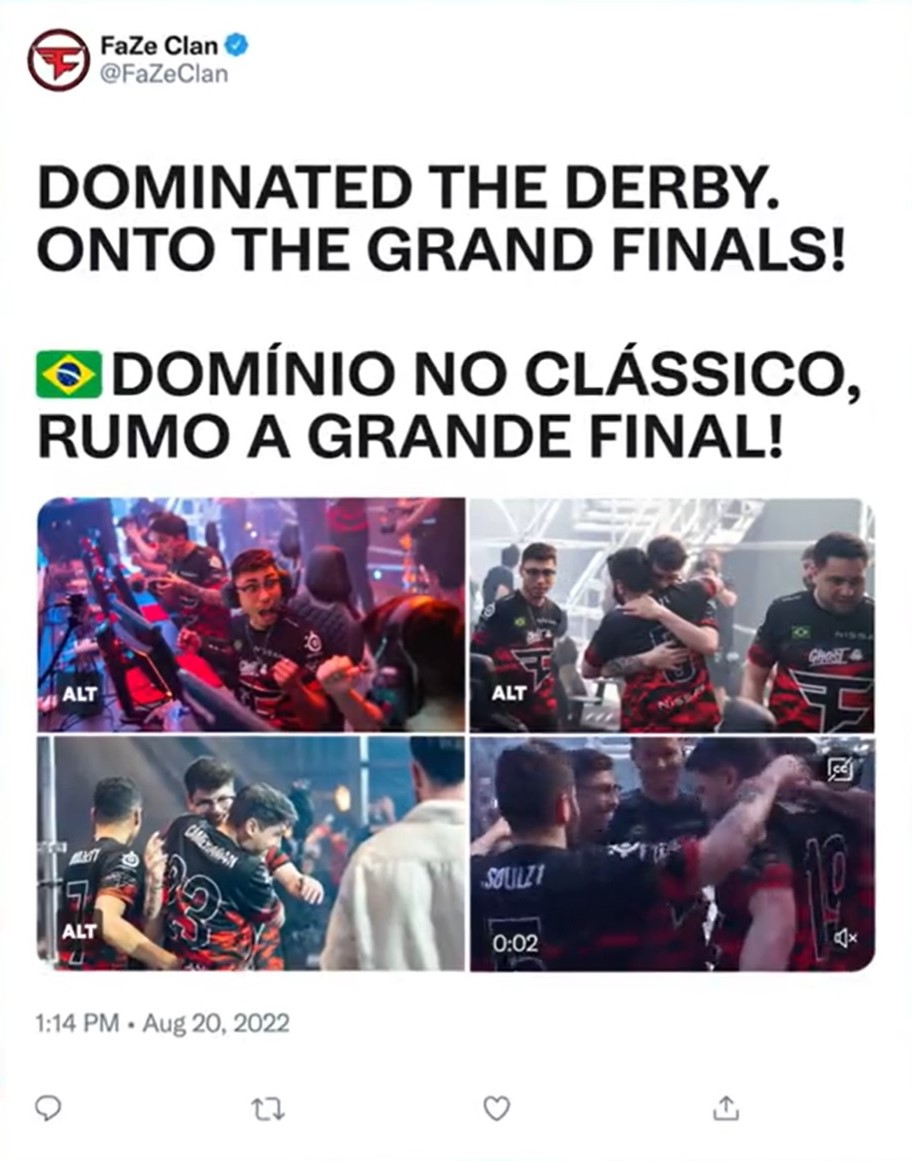The image size is (912, 1161).
Task: Reply to the FaZe Clan tweet
Action: 48,1107
